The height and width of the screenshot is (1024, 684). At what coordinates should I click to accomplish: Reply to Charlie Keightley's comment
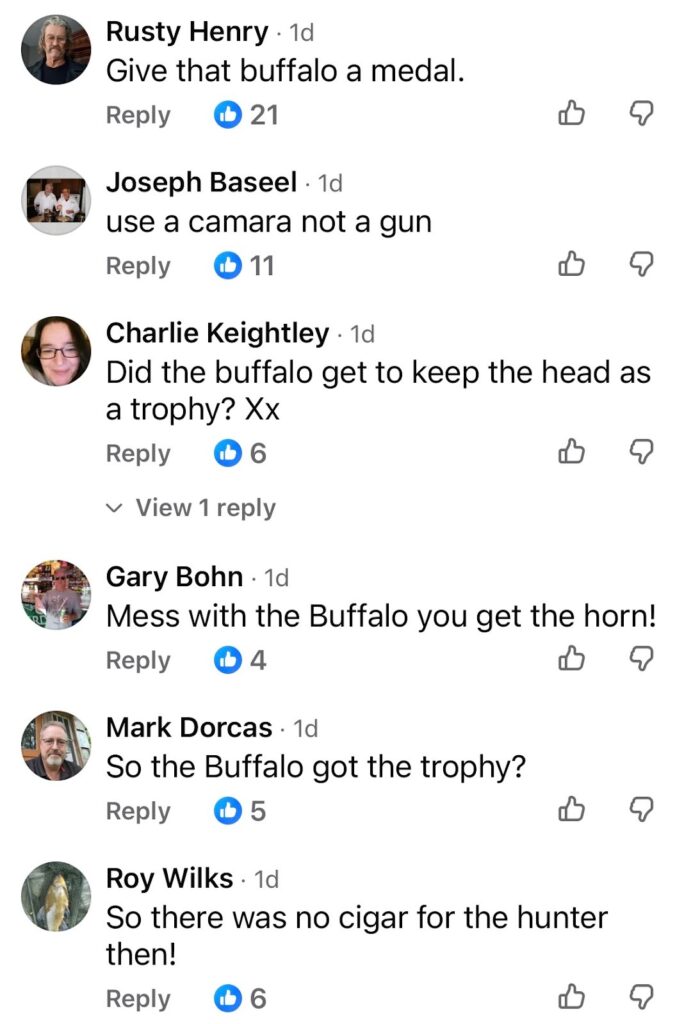[x=138, y=453]
